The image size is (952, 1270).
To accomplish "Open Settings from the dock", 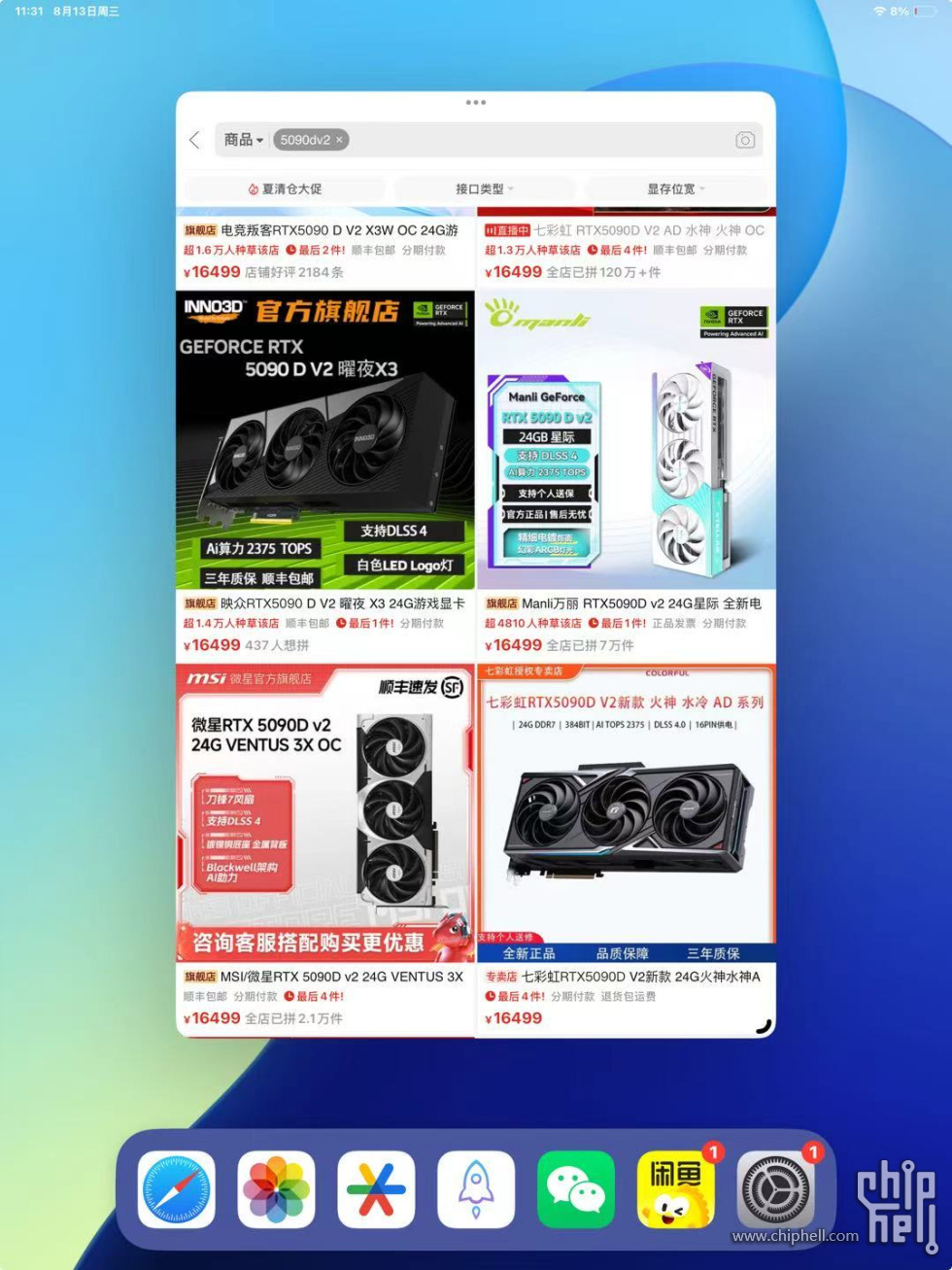I will tap(775, 1189).
